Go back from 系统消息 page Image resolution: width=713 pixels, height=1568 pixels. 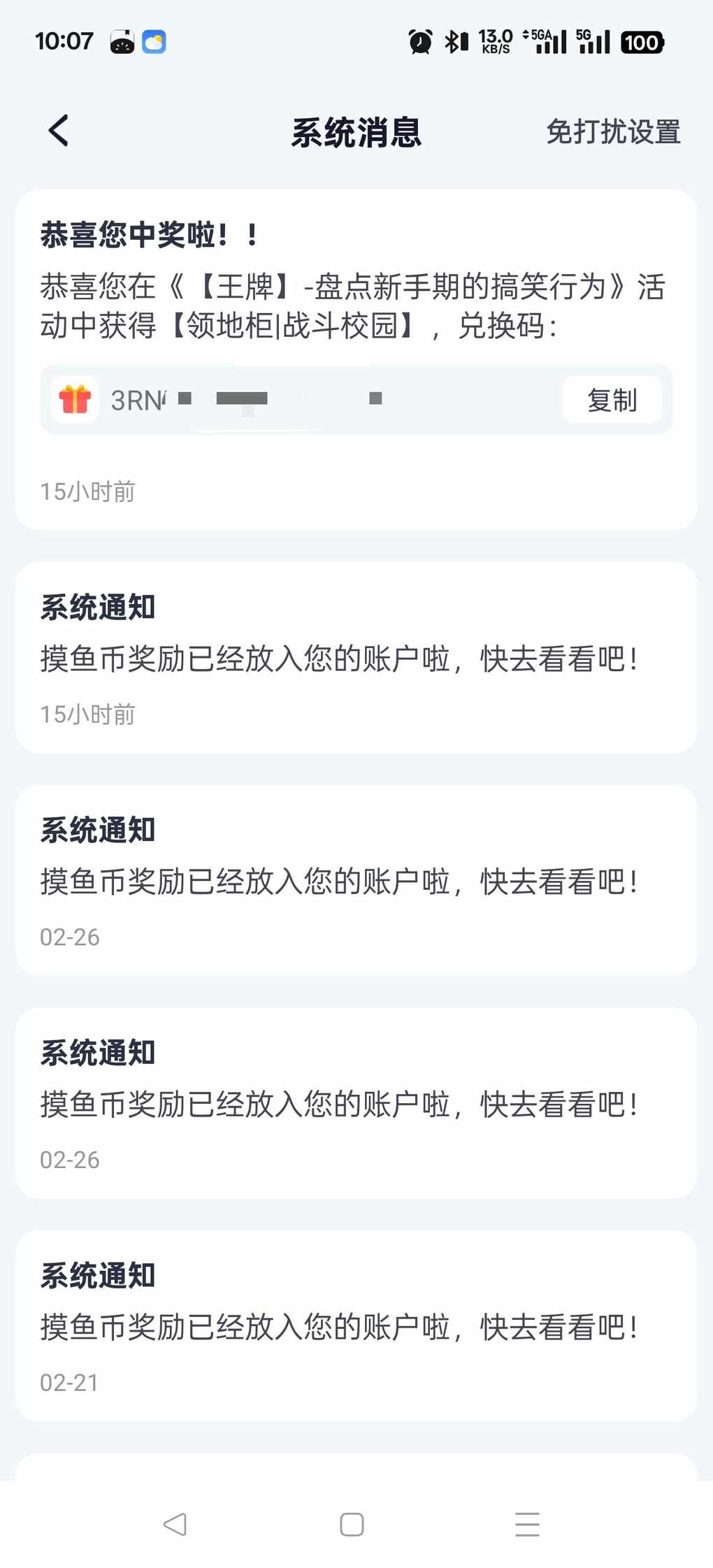coord(59,131)
